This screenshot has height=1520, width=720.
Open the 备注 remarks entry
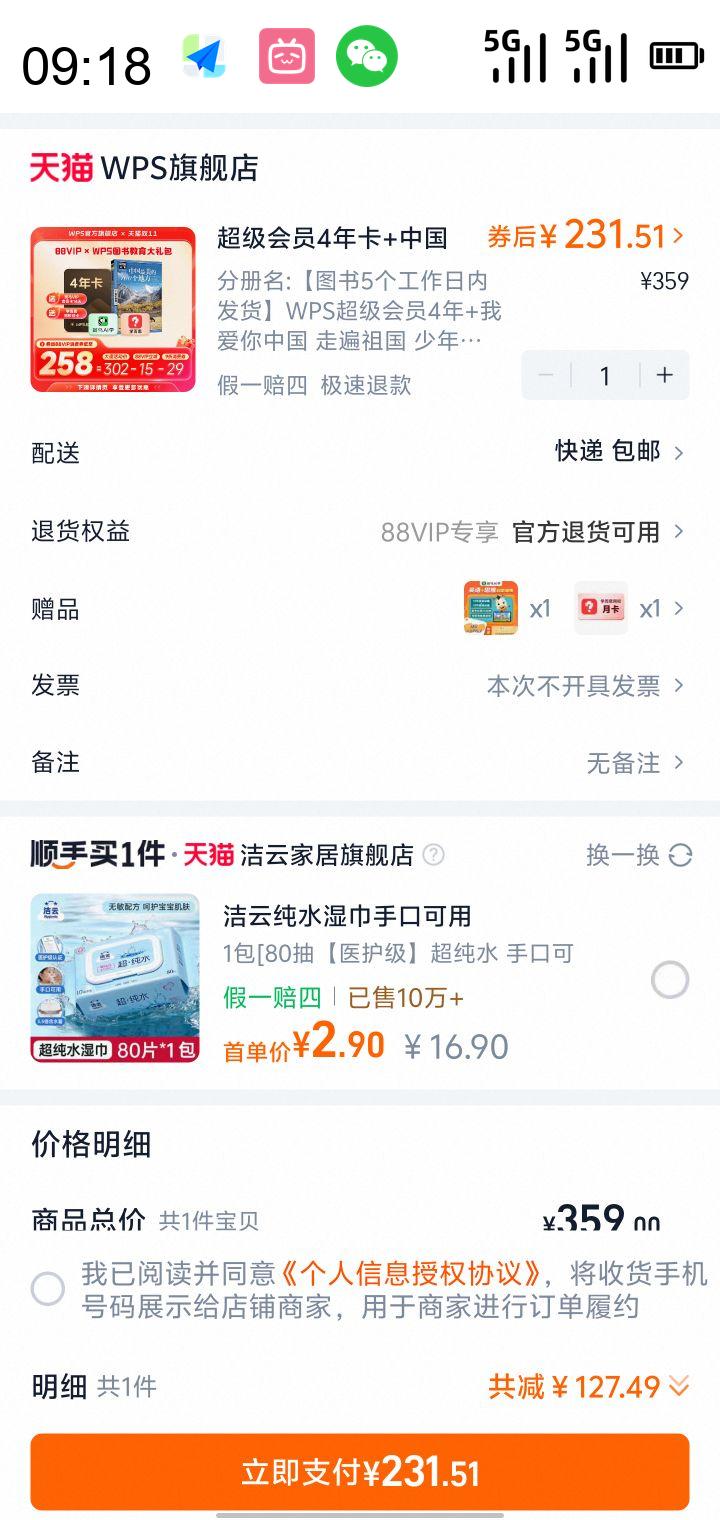click(x=679, y=763)
